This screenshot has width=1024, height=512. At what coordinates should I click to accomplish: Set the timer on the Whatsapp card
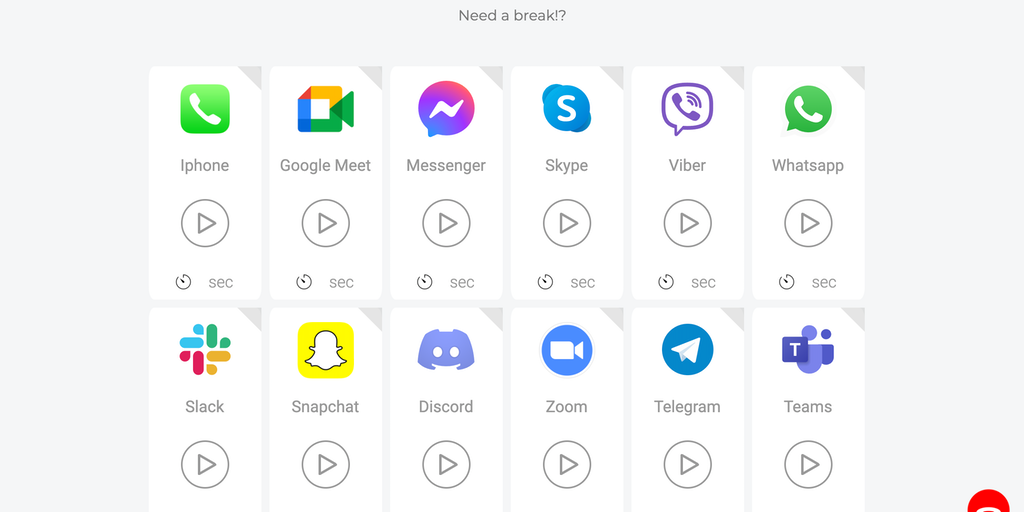[x=787, y=282]
